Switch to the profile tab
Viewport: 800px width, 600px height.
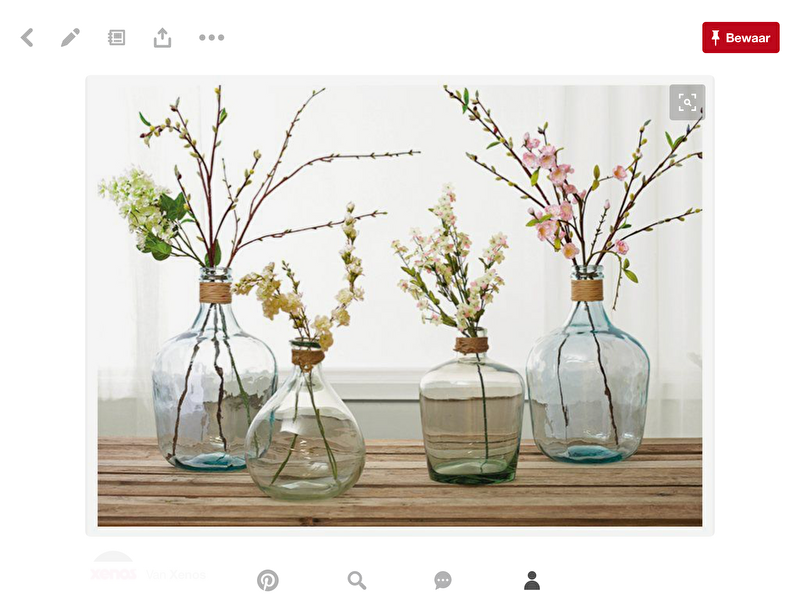532,580
